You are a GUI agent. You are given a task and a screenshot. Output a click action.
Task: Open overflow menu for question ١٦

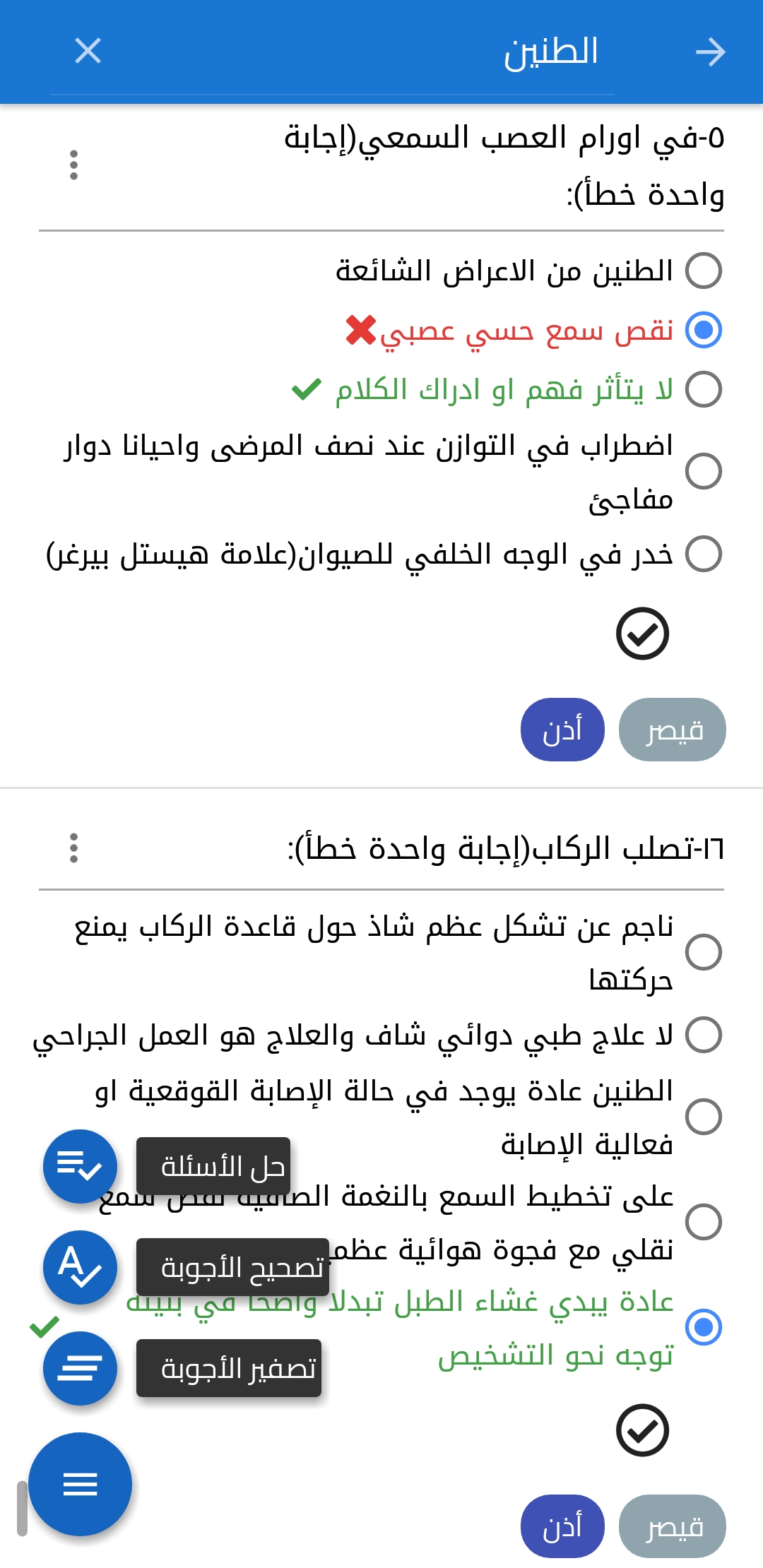[x=74, y=848]
